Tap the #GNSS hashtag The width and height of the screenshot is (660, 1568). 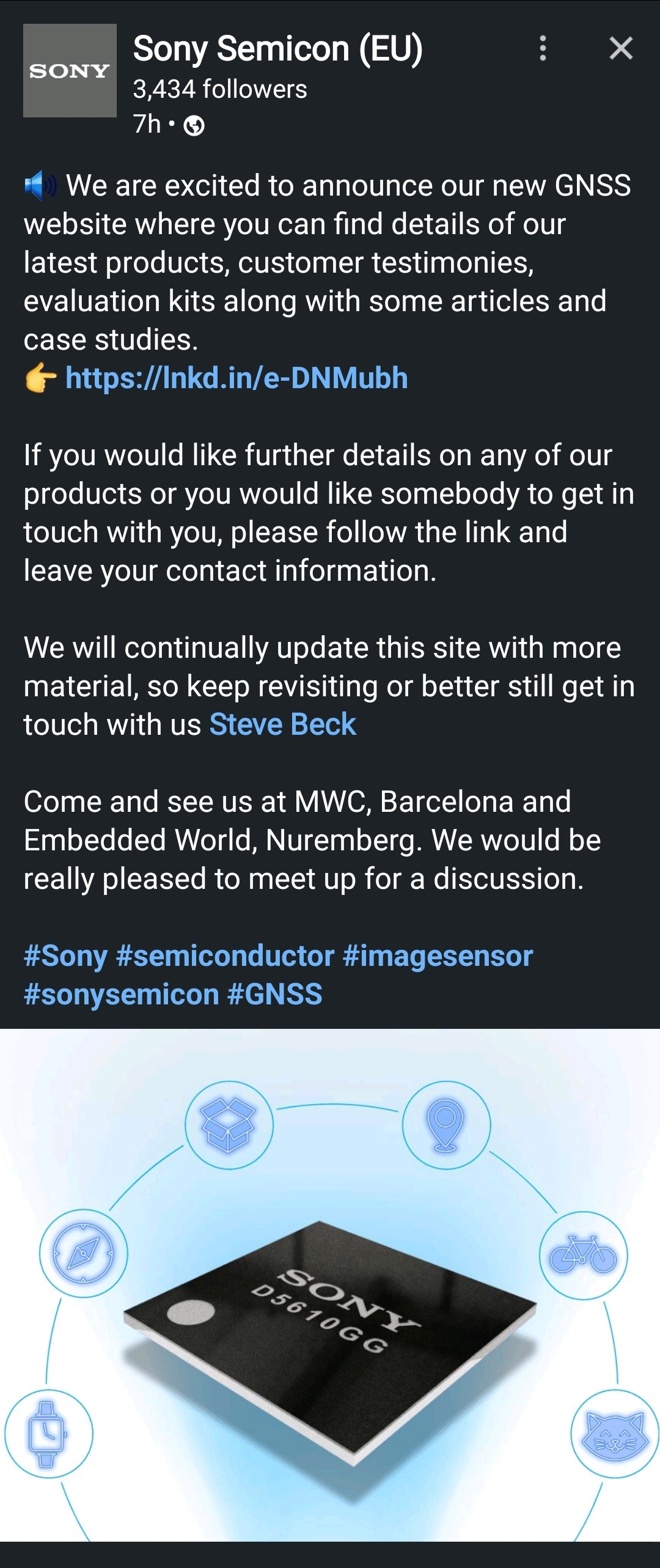(274, 995)
